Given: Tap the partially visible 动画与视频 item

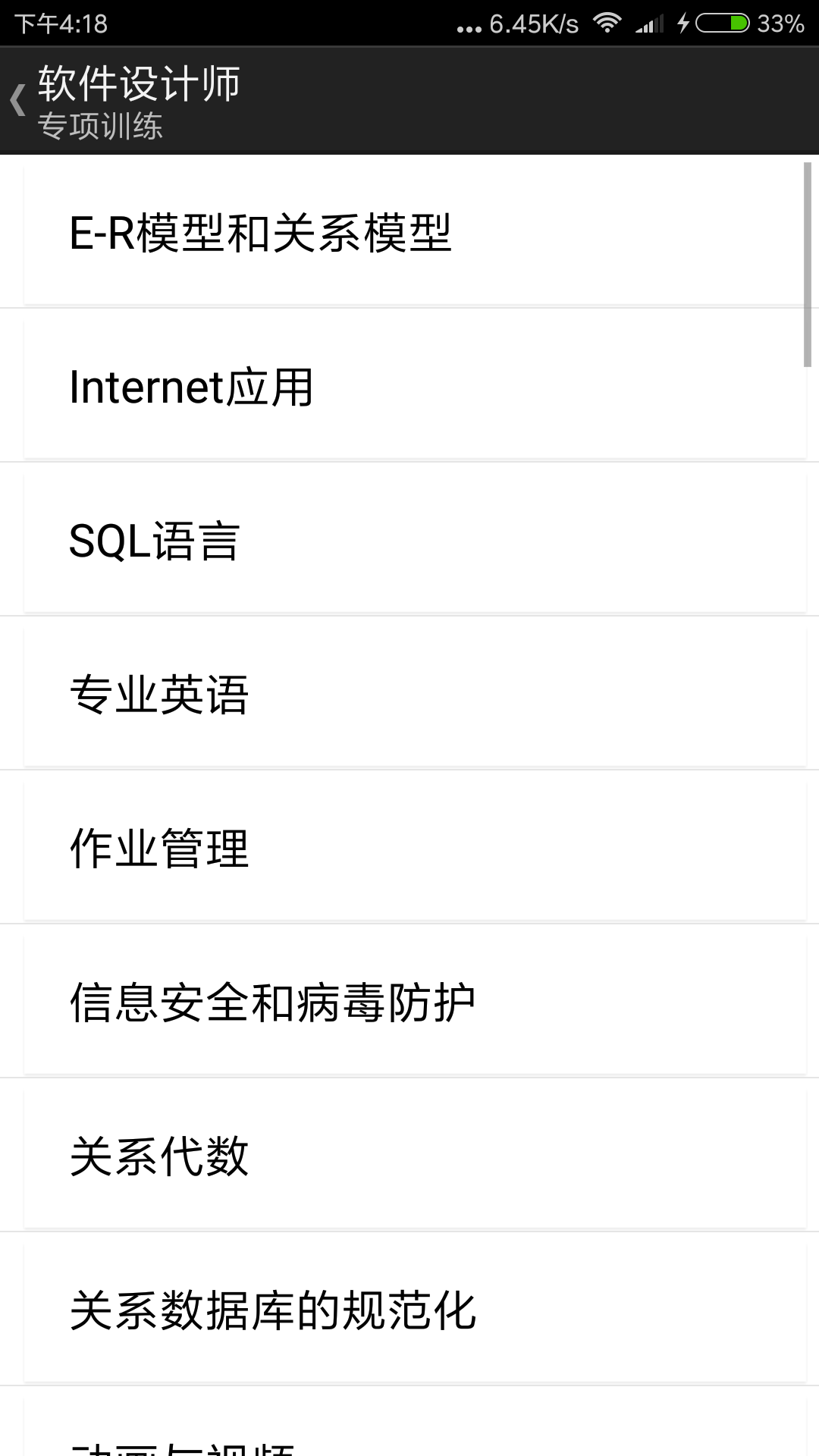Looking at the screenshot, I should point(182,1445).
